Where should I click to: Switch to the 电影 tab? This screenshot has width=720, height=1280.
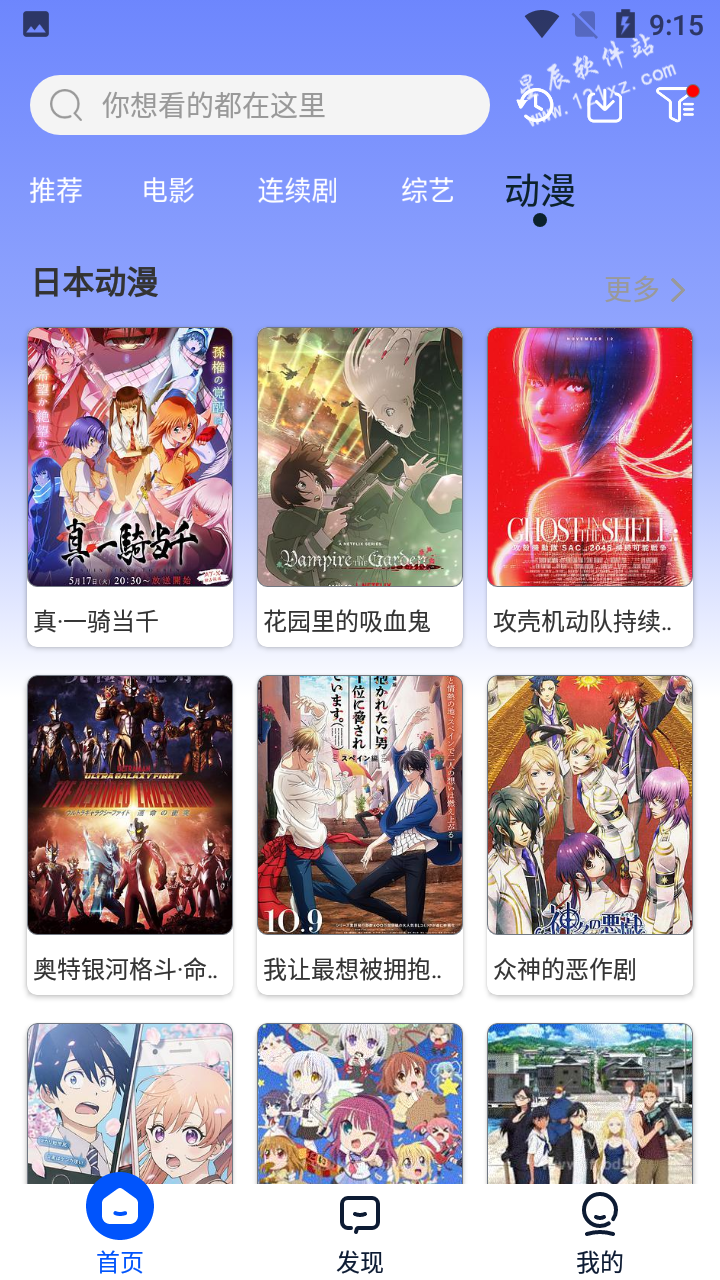(168, 190)
